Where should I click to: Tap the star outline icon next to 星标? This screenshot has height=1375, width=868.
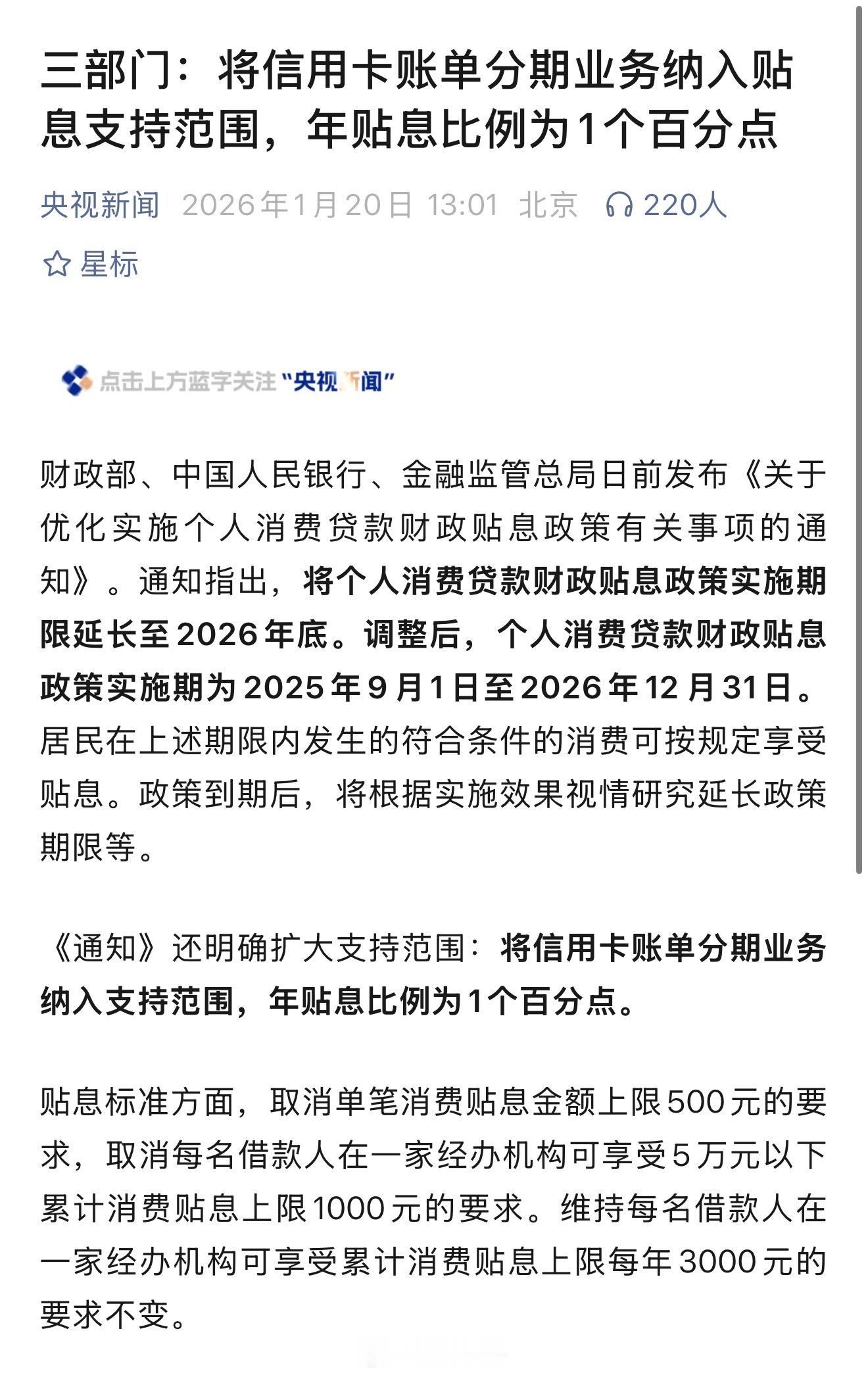(x=58, y=262)
